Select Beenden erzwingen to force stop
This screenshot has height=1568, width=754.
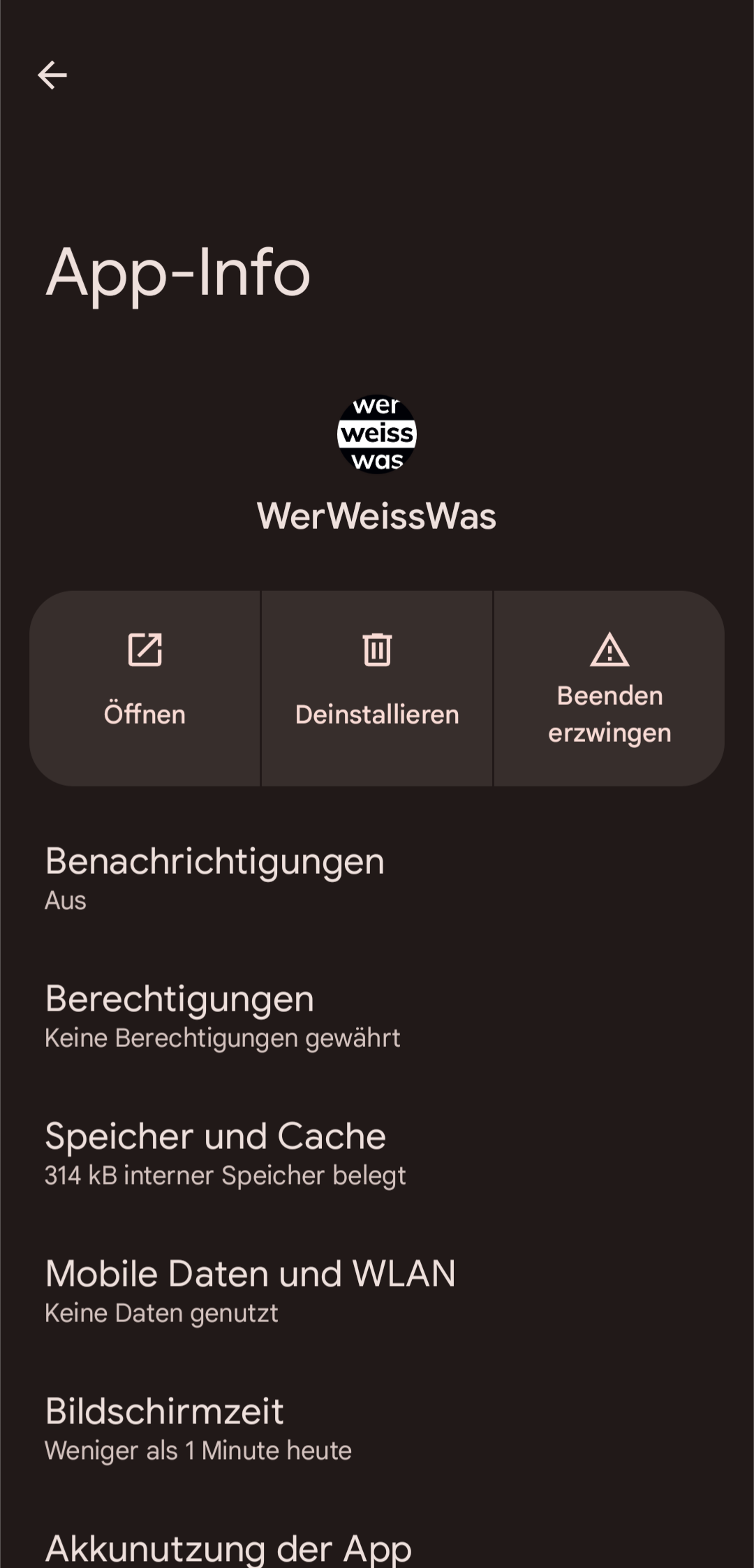[609, 688]
